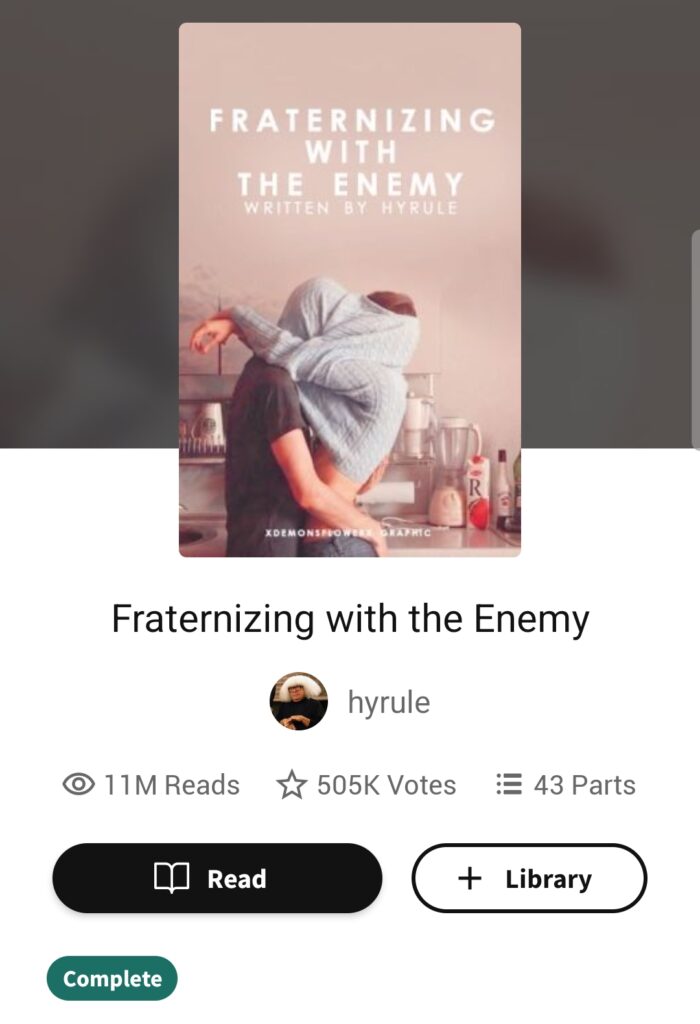View the 43 Parts table of contents
The width and height of the screenshot is (700, 1024).
[566, 785]
